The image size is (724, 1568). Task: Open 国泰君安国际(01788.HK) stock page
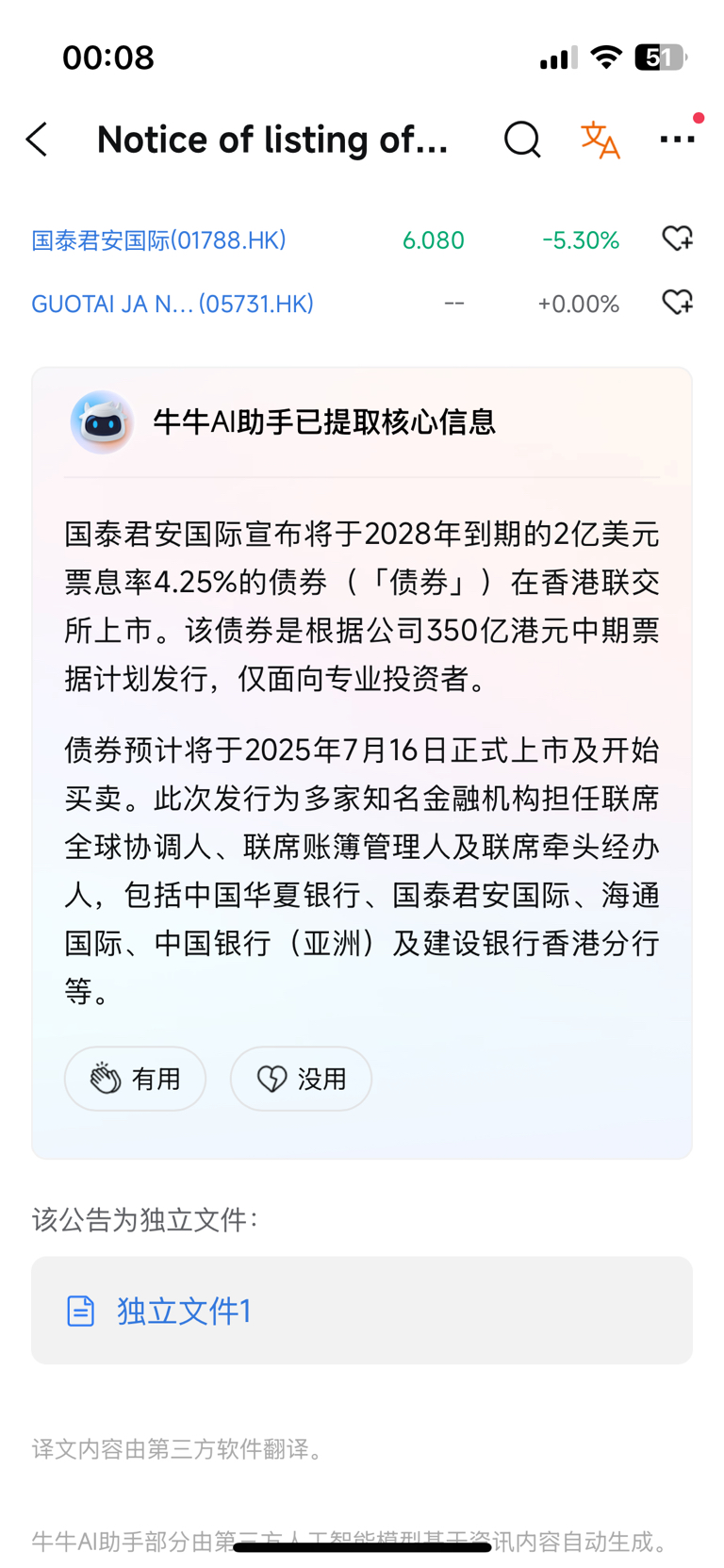coord(157,239)
